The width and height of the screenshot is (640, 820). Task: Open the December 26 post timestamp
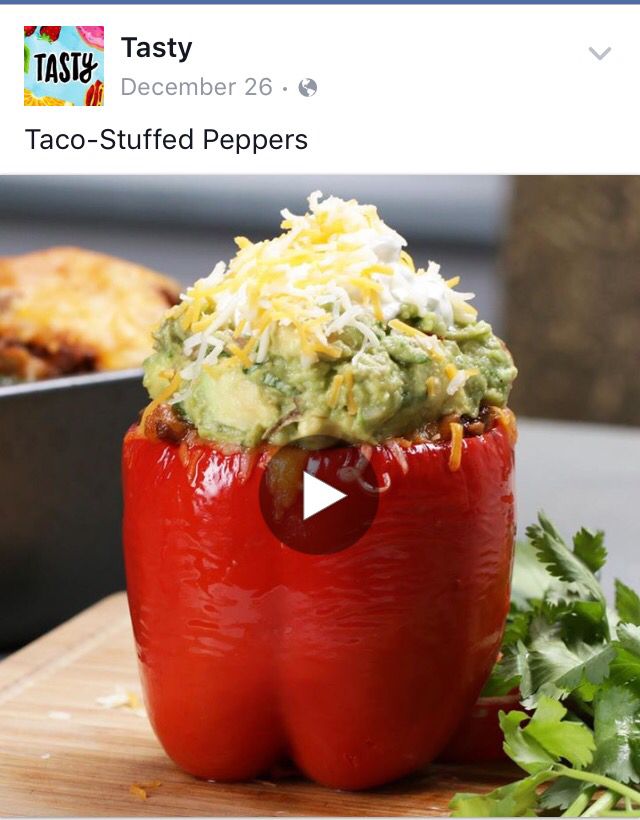tap(196, 87)
